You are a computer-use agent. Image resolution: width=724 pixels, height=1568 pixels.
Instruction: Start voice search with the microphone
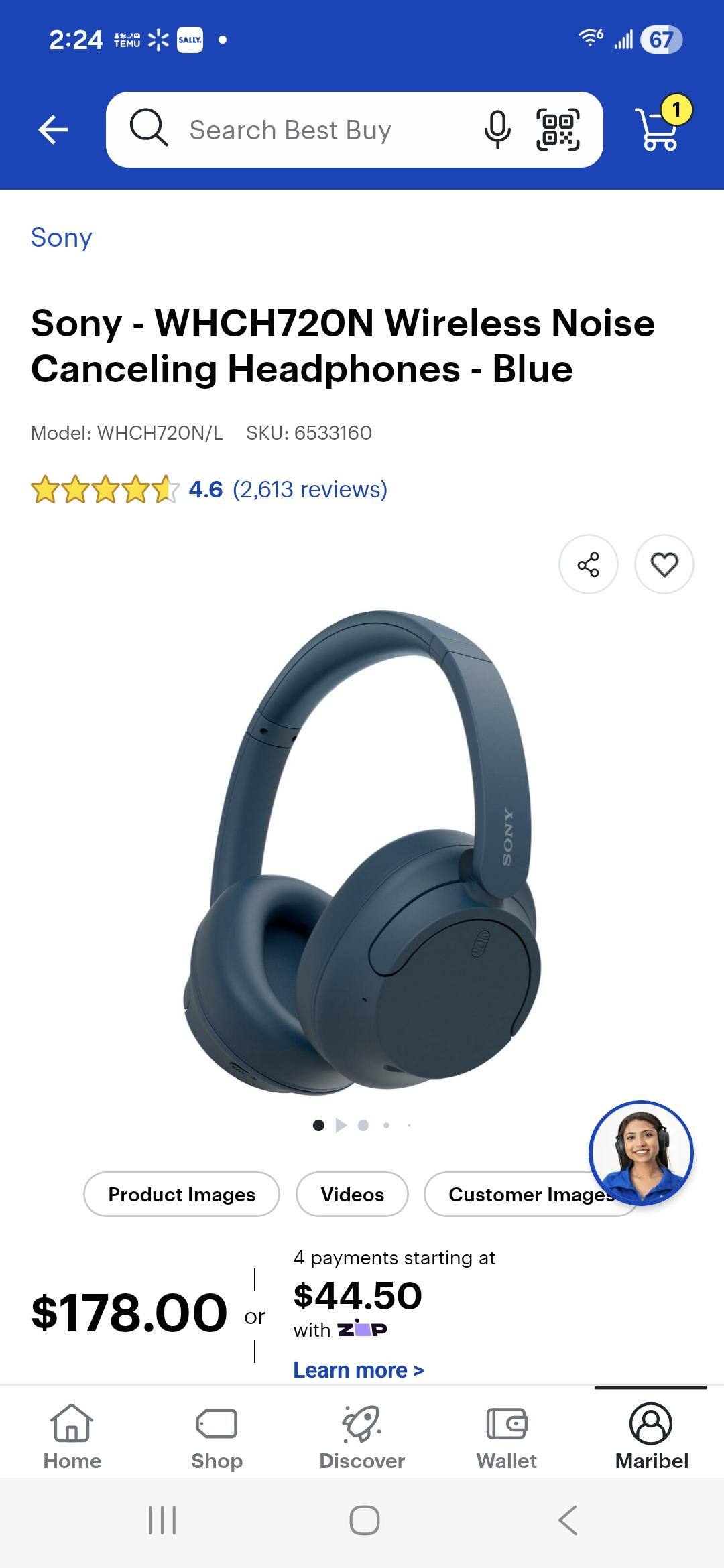[x=497, y=129]
